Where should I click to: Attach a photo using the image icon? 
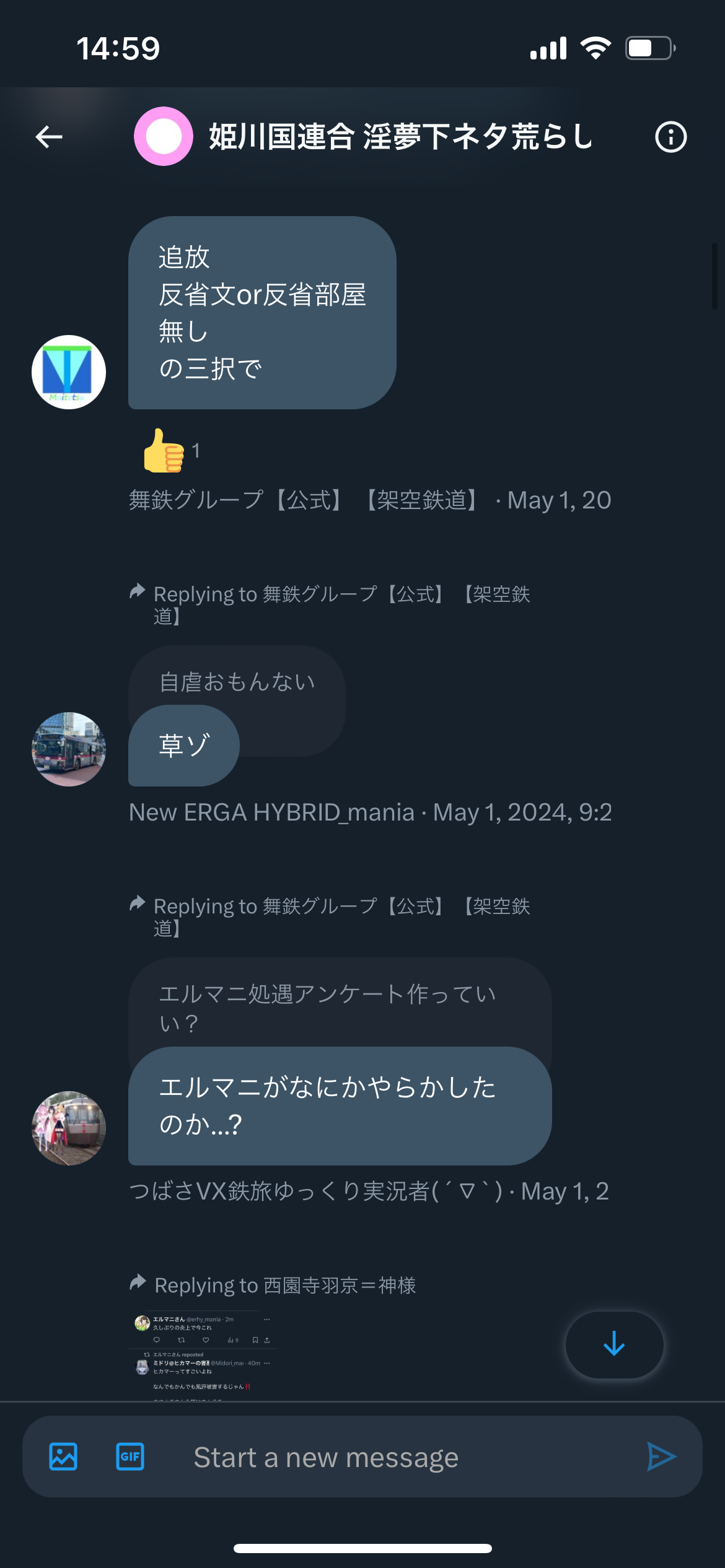click(63, 1457)
